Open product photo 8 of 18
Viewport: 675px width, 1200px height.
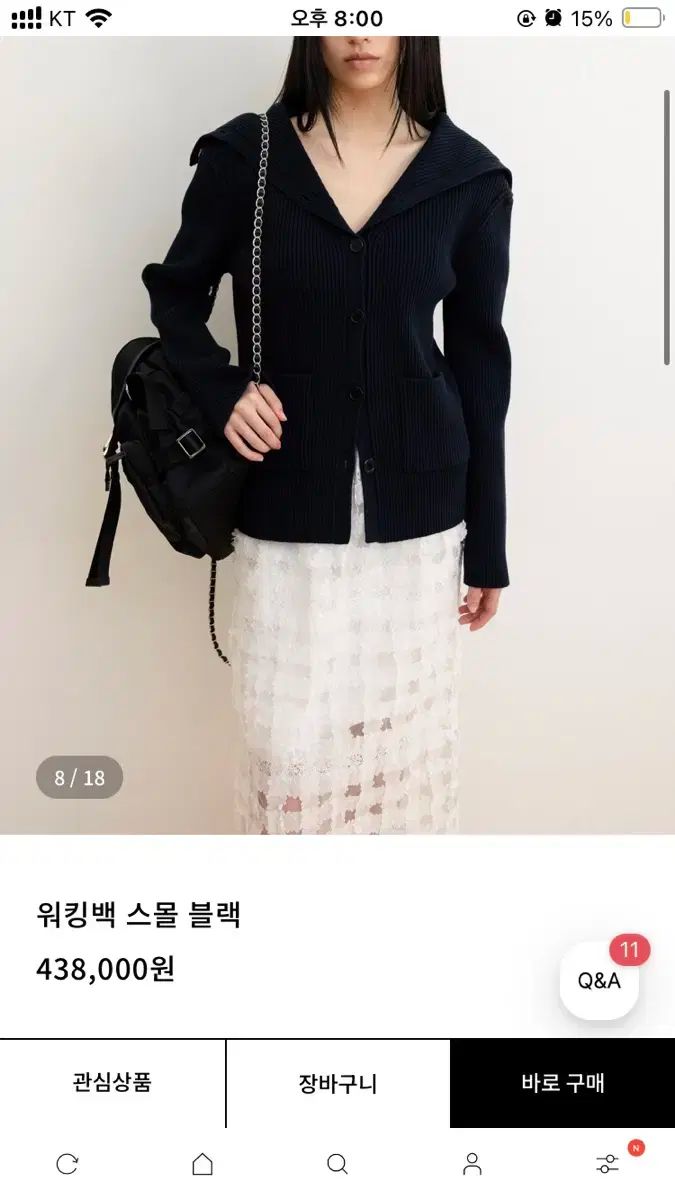click(337, 435)
